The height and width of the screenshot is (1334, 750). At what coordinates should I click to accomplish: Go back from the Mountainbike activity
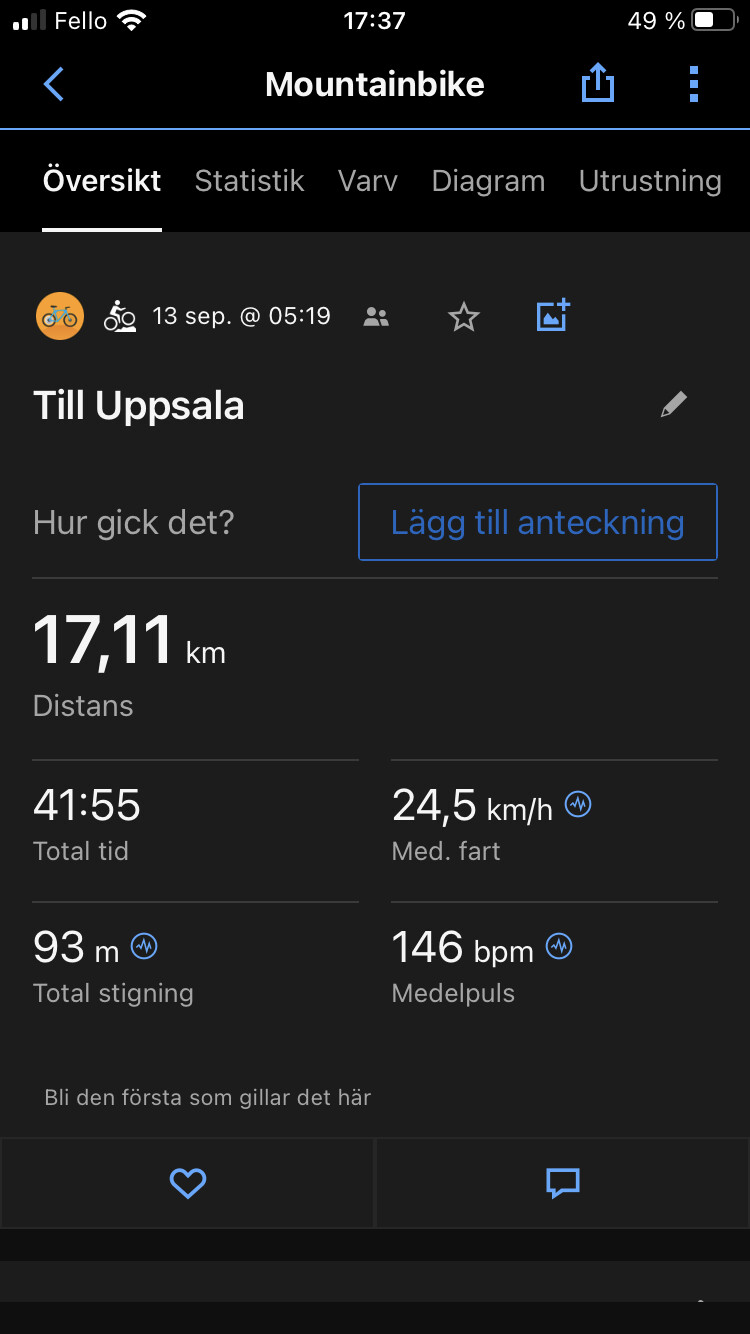click(54, 85)
